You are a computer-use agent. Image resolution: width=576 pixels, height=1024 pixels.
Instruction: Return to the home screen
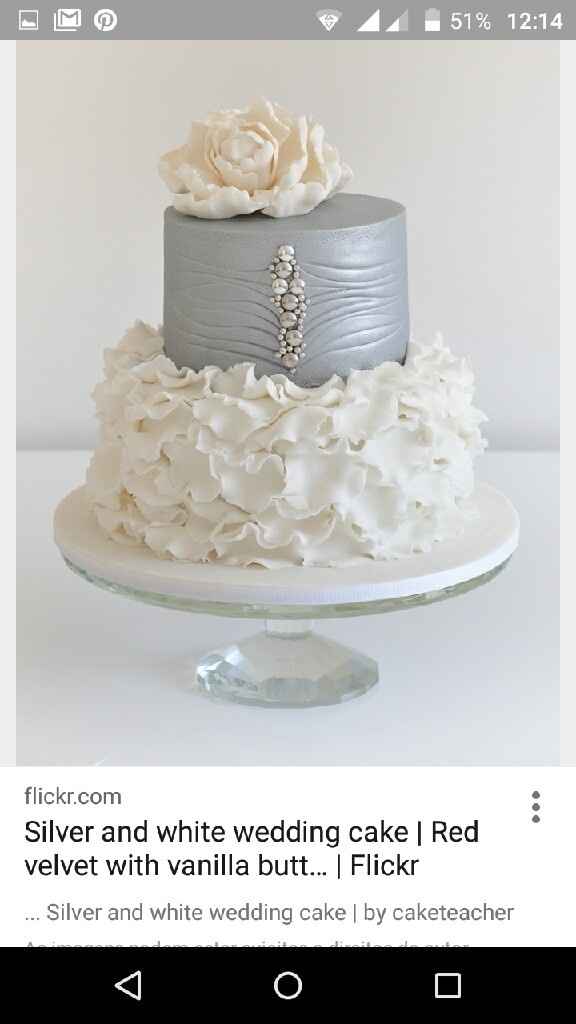pos(288,985)
